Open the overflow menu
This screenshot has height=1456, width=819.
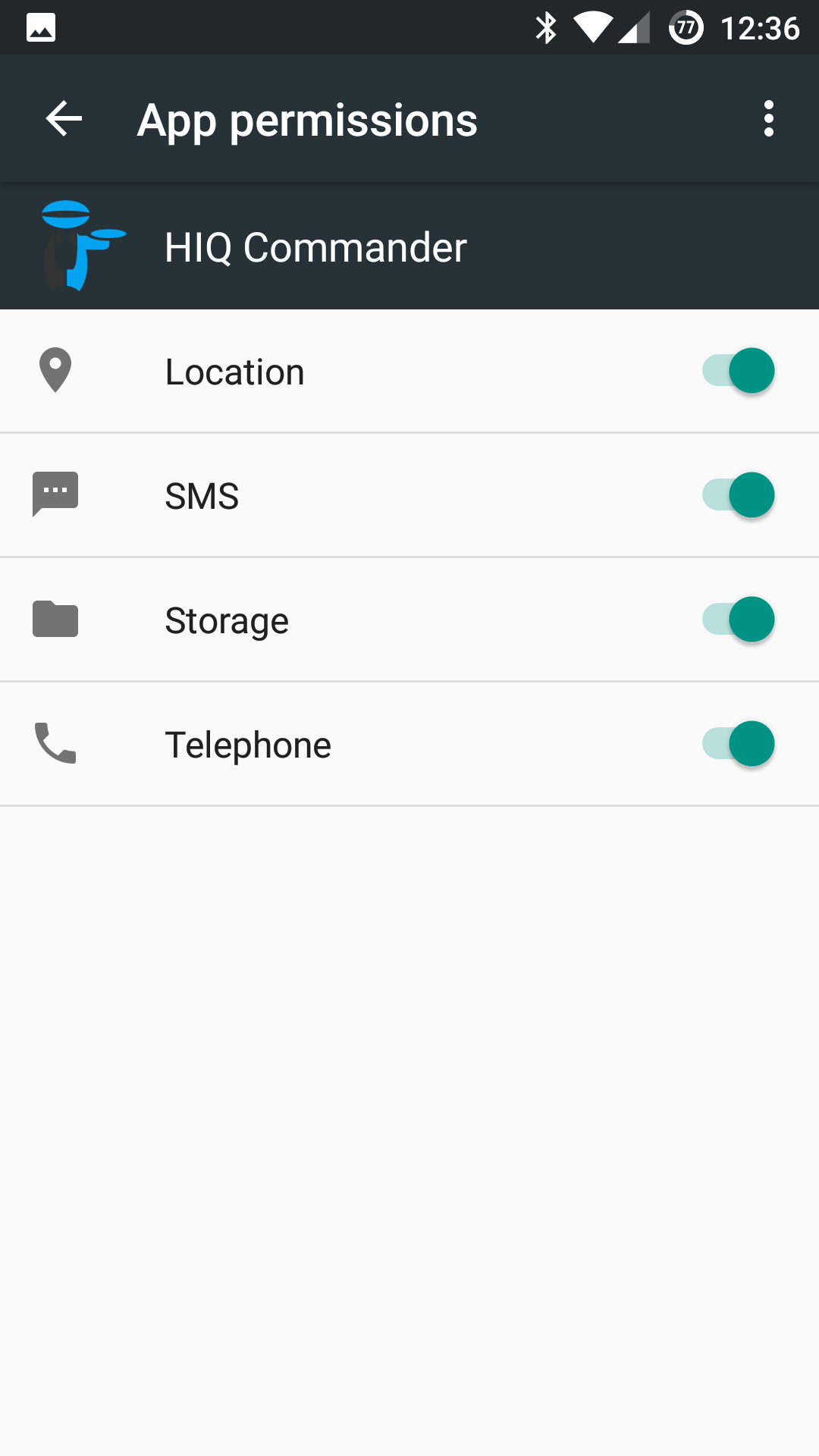pos(768,119)
